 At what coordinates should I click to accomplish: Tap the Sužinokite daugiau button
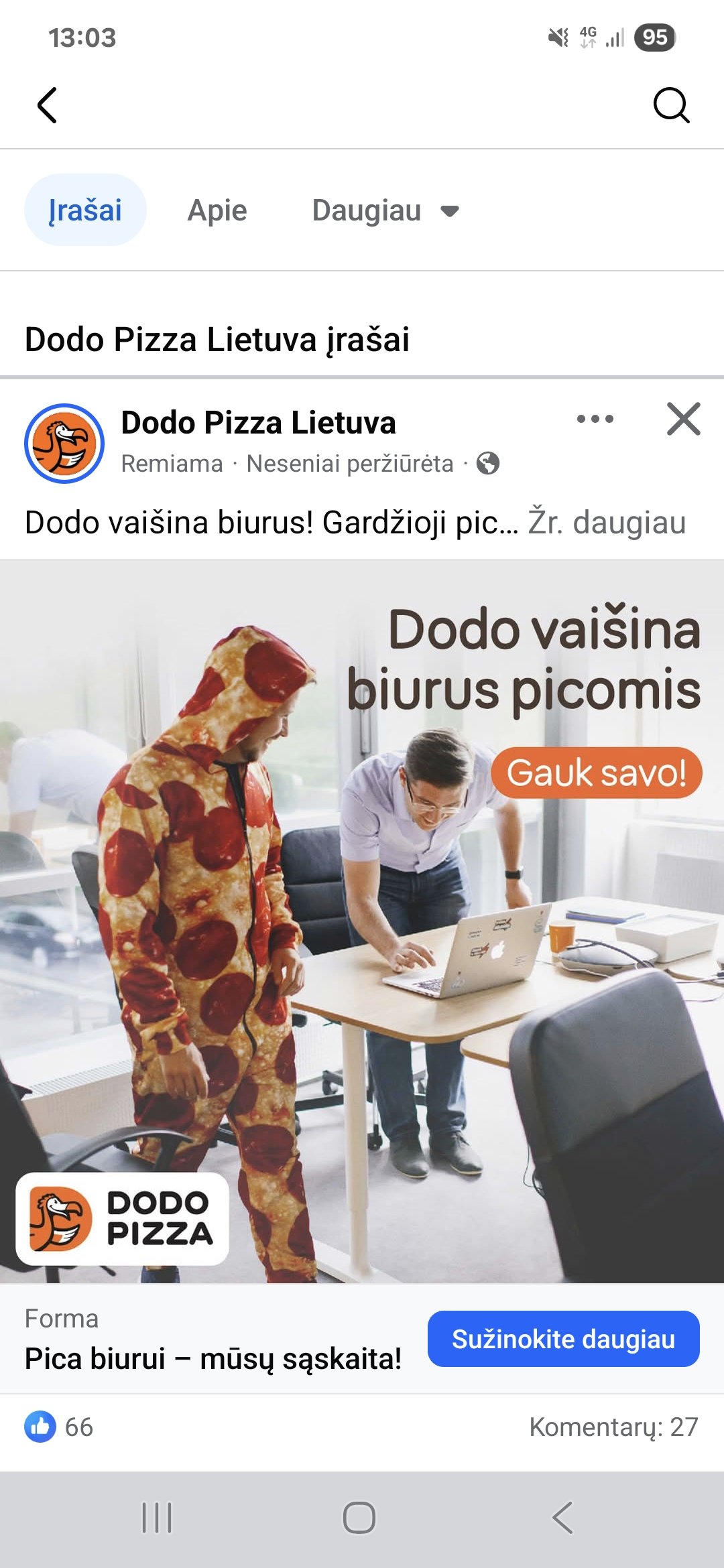click(564, 1339)
